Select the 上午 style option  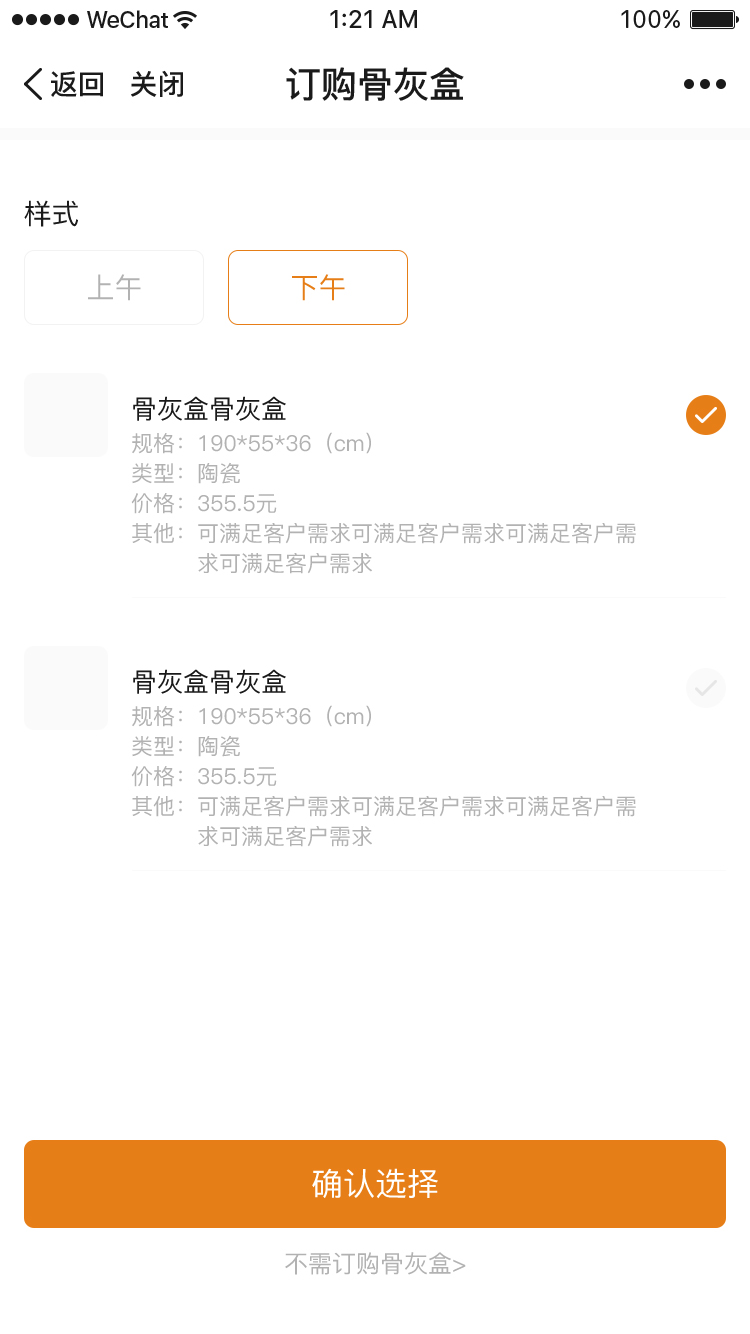(113, 287)
